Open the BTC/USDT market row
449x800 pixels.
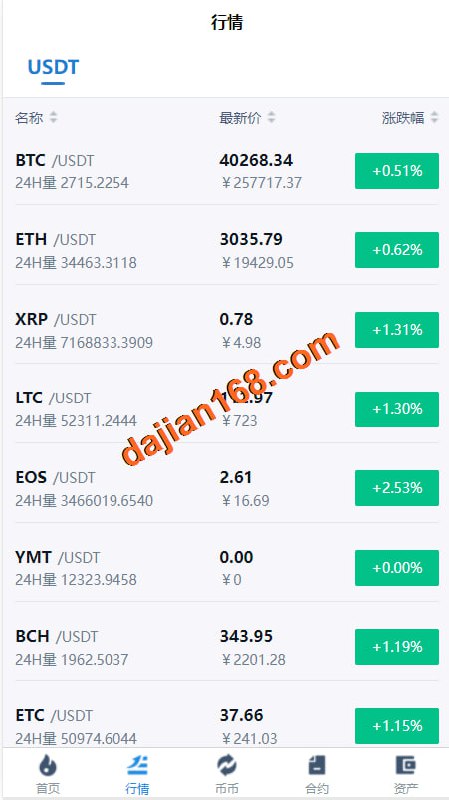227,171
